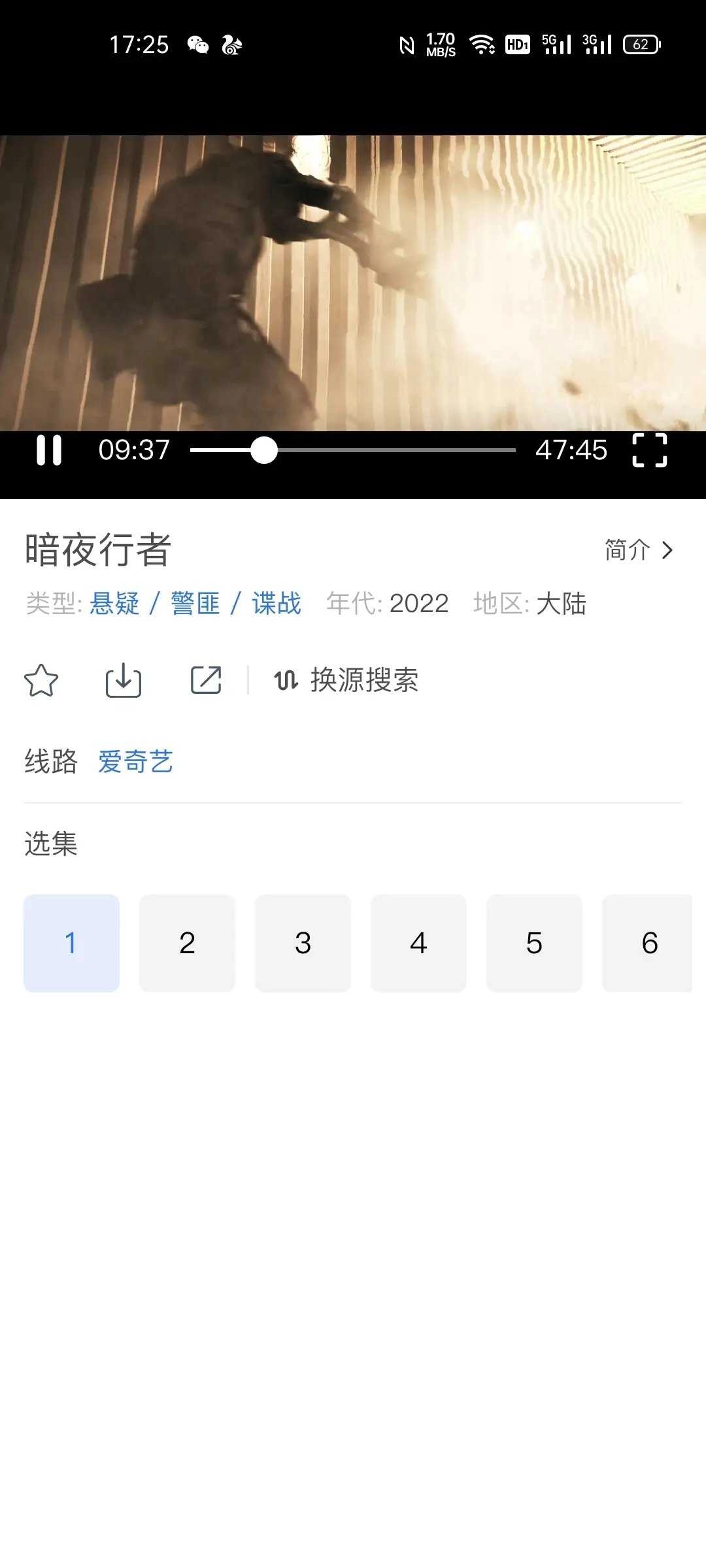The image size is (706, 1568).
Task: Play episode 2
Action: pos(187,943)
